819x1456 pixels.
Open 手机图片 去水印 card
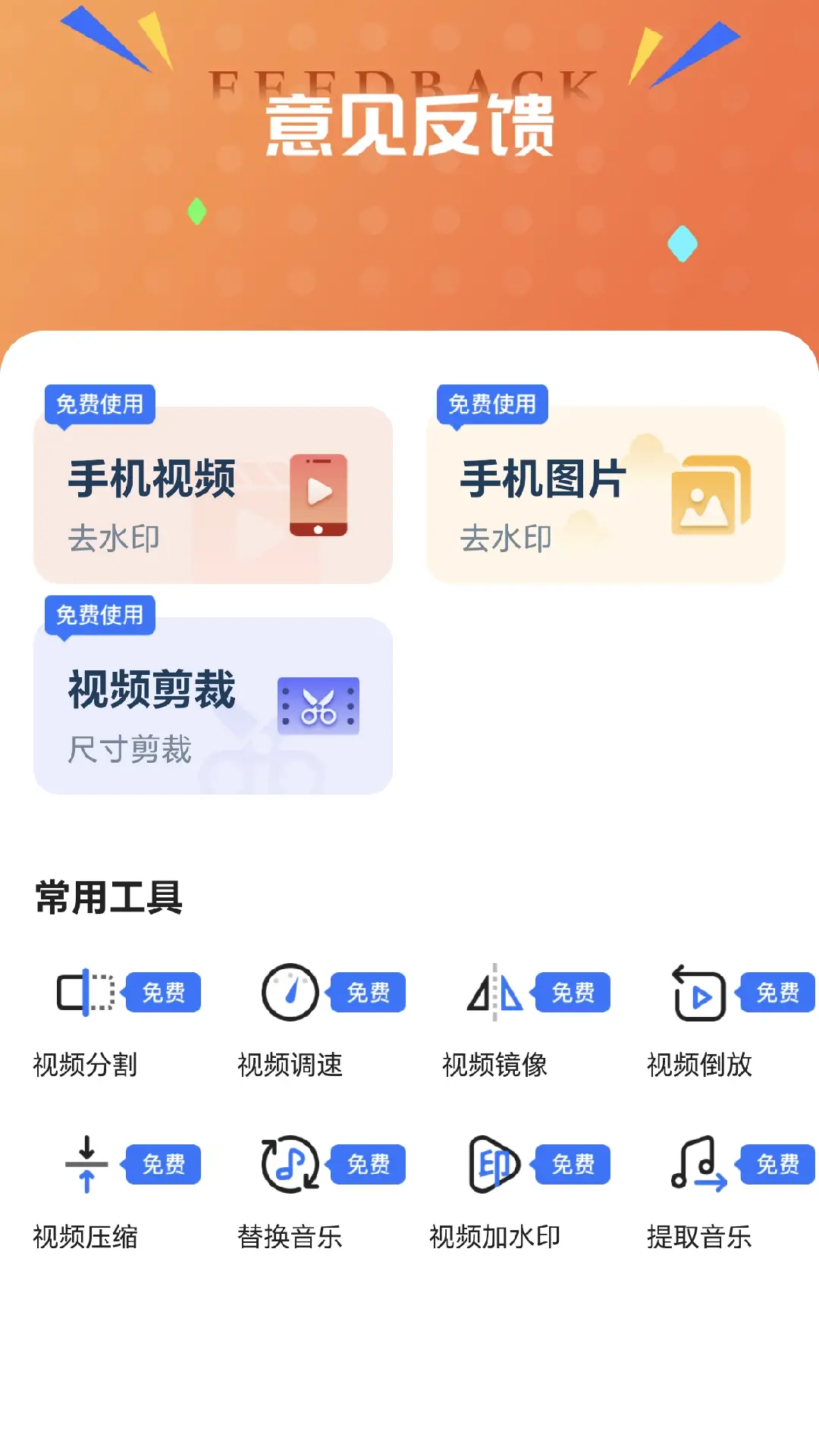(605, 496)
